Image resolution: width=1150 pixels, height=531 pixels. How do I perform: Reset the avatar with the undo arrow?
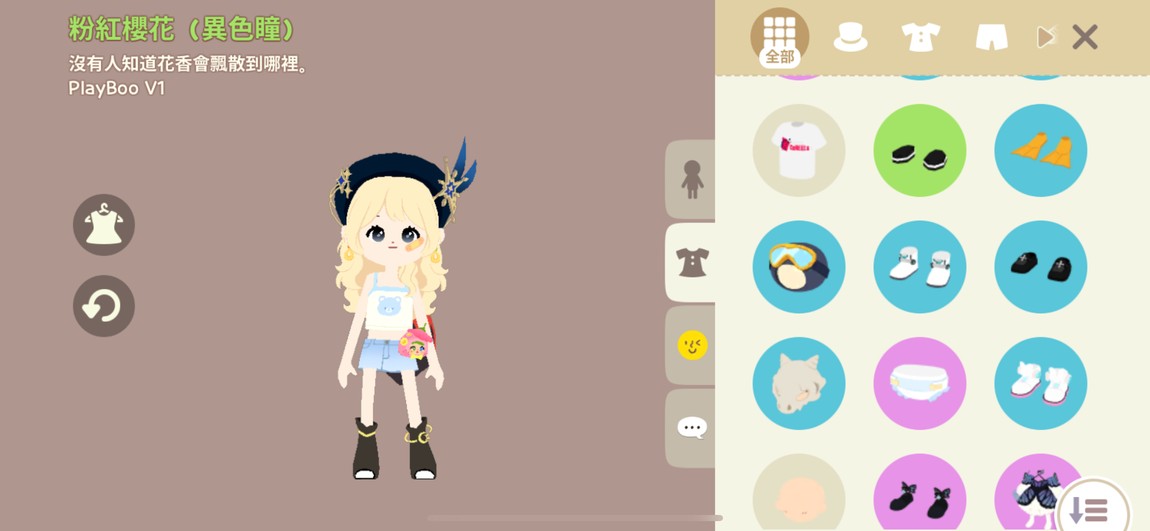104,306
